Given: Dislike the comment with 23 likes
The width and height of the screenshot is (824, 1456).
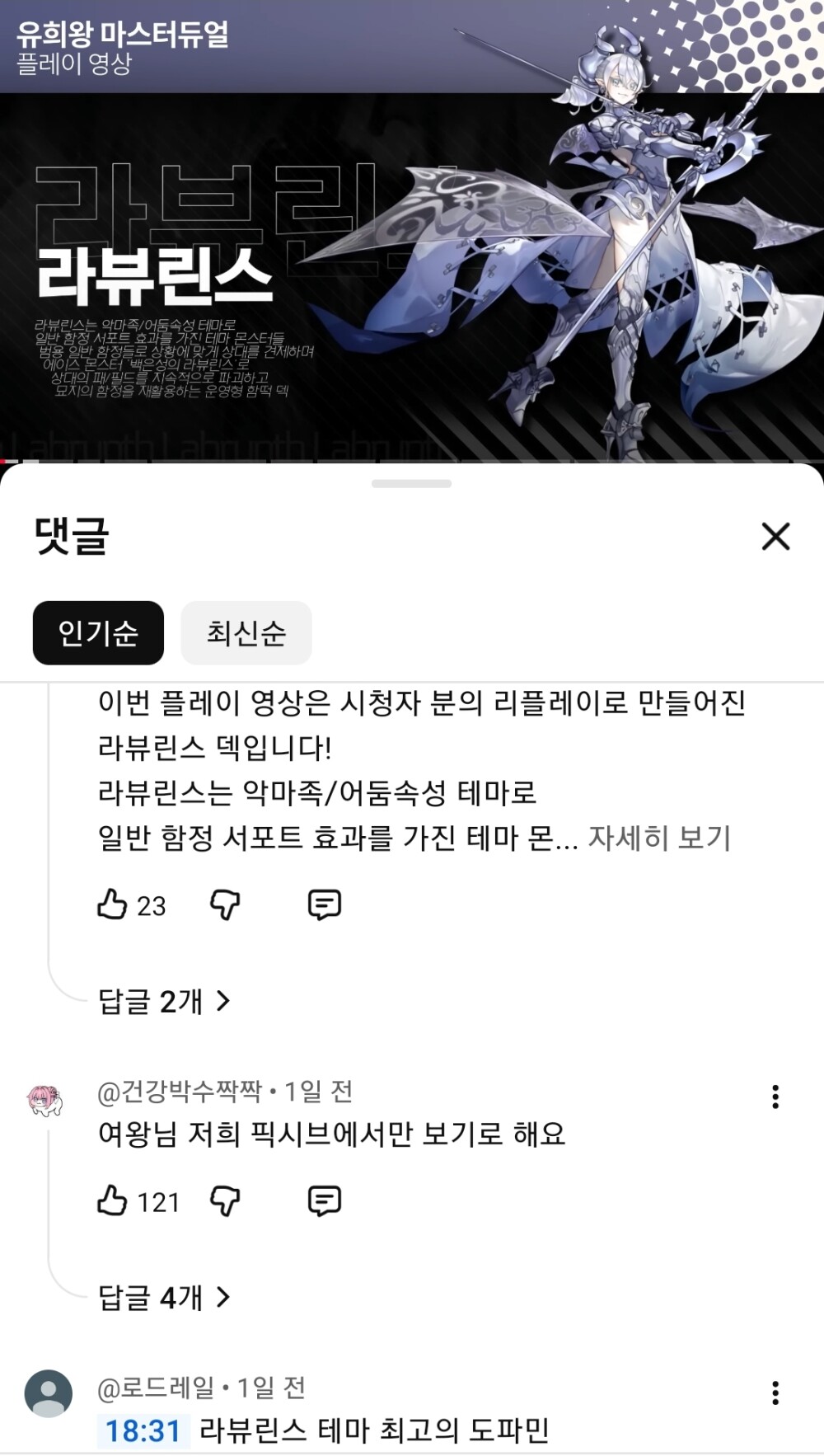Looking at the screenshot, I should (x=225, y=904).
